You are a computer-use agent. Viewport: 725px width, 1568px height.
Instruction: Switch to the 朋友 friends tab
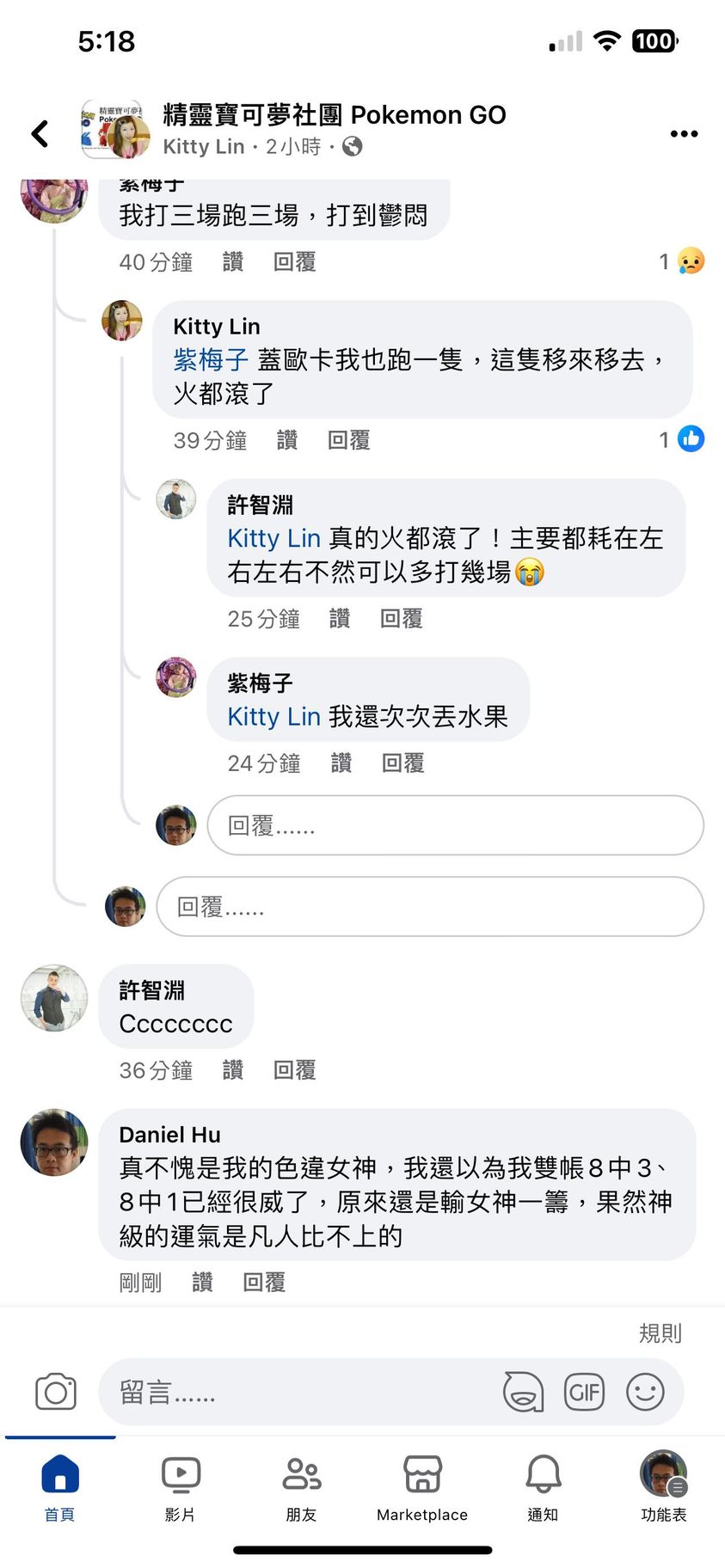(301, 1489)
